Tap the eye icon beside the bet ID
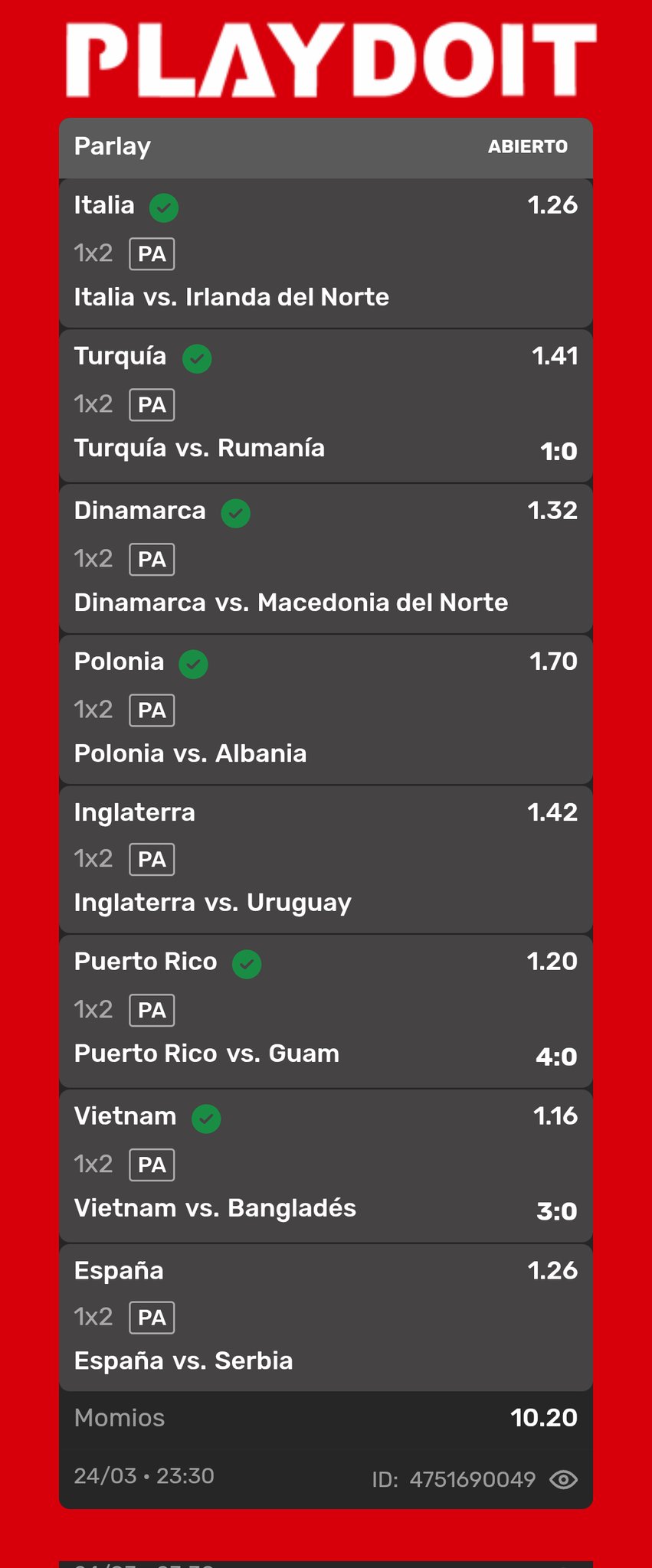 pos(563,1479)
